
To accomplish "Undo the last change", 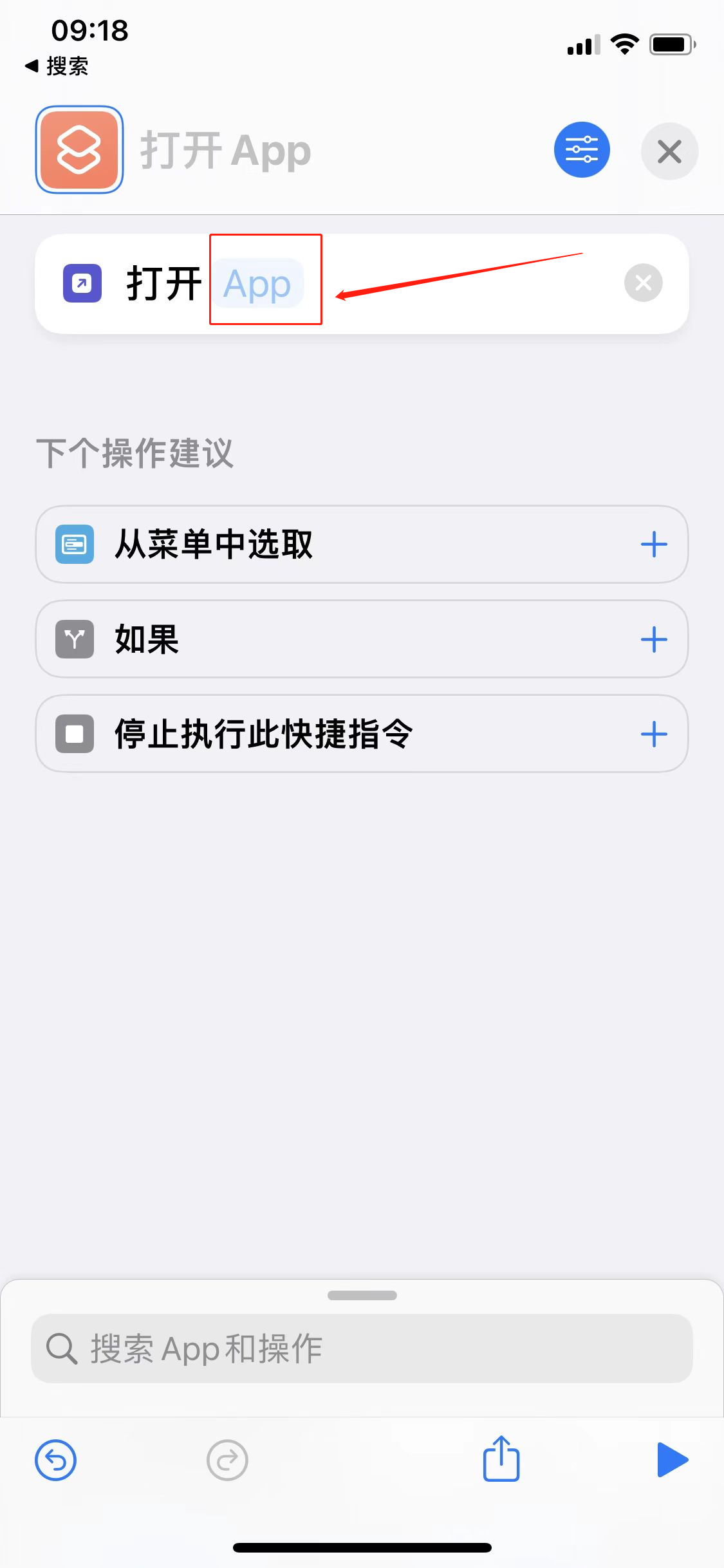I will 56,1460.
